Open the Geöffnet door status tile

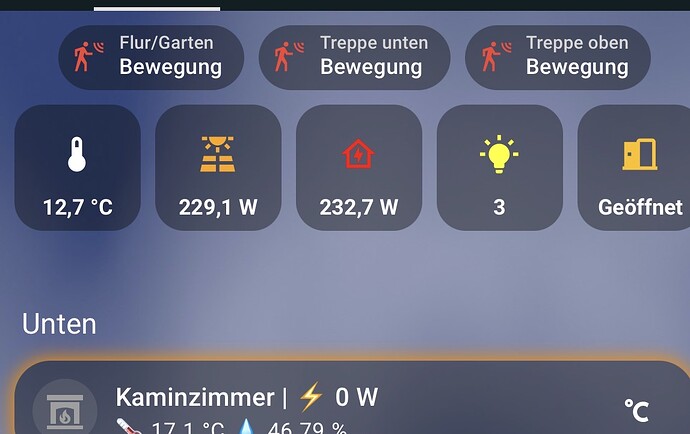[x=636, y=168]
